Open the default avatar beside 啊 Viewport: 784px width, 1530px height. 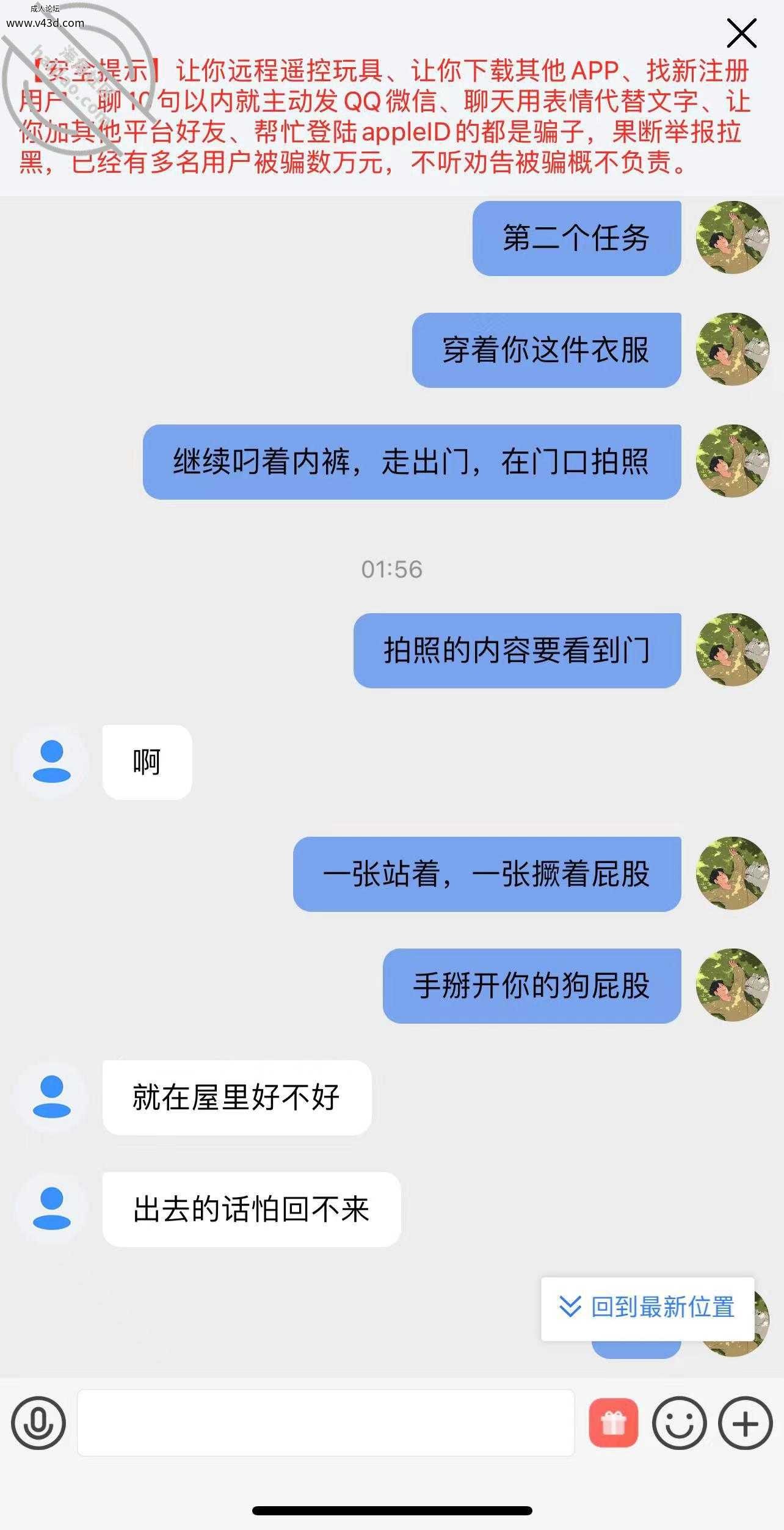(52, 762)
